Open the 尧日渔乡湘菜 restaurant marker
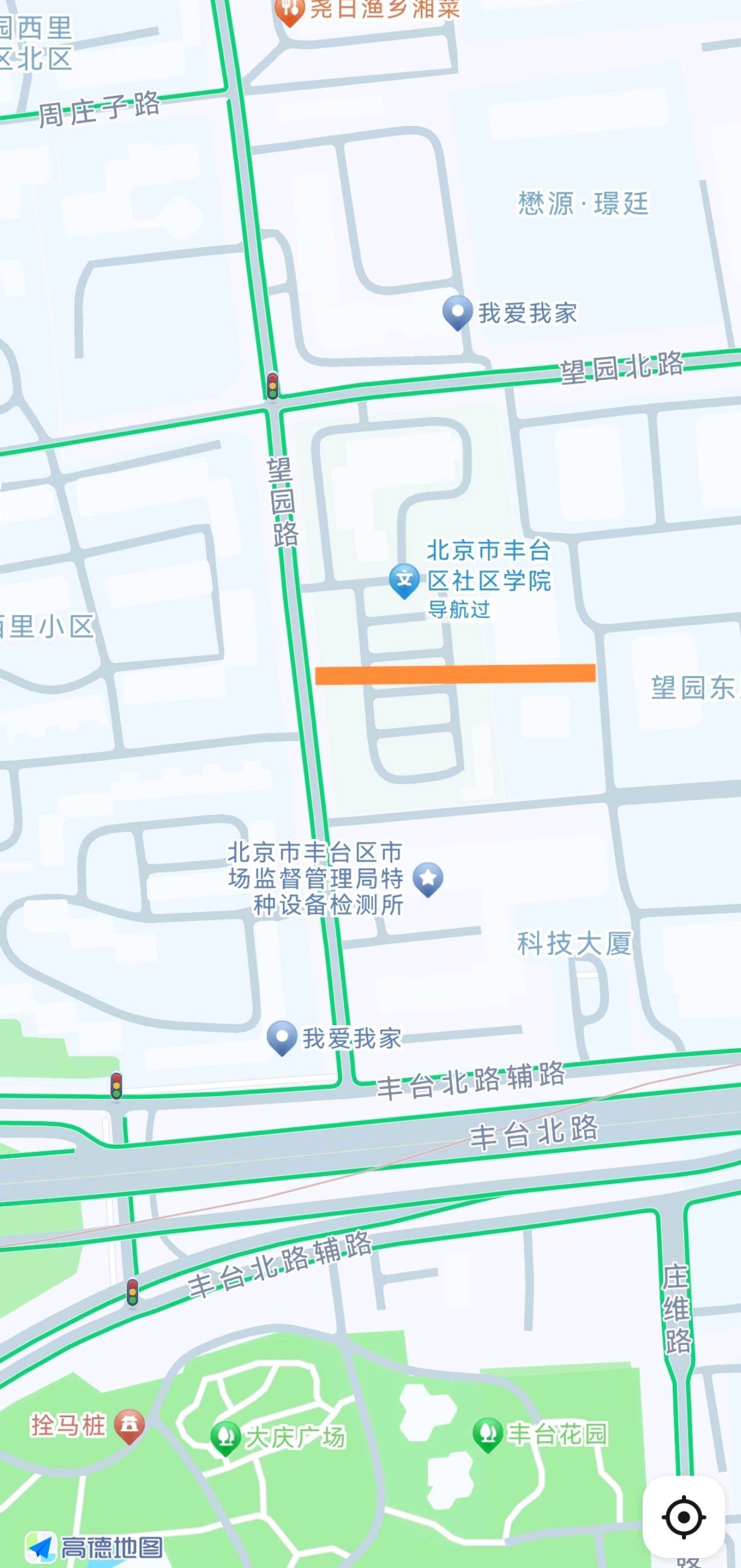The image size is (741, 1568). coord(289,10)
